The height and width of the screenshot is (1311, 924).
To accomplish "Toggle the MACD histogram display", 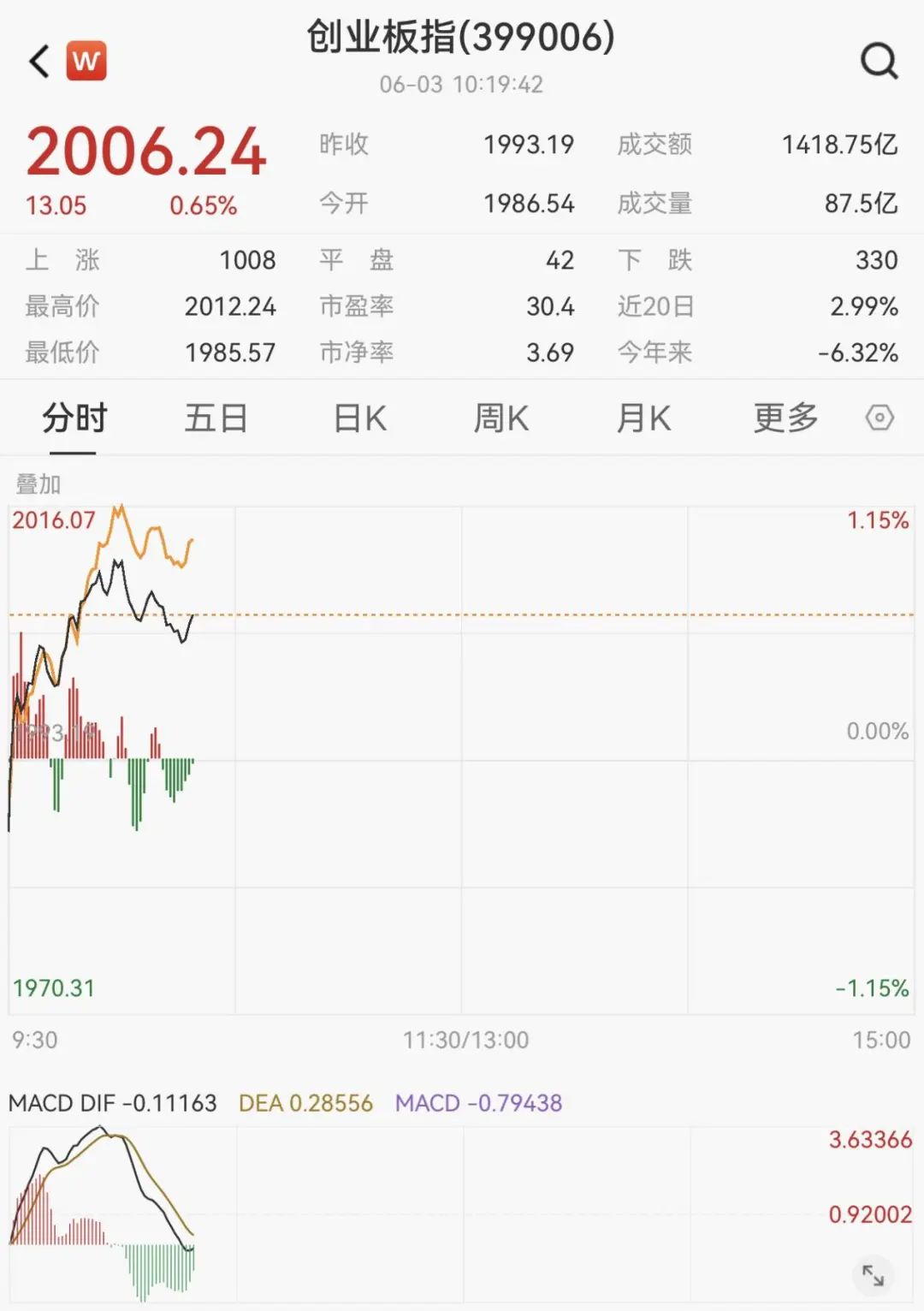I will pos(481,1104).
